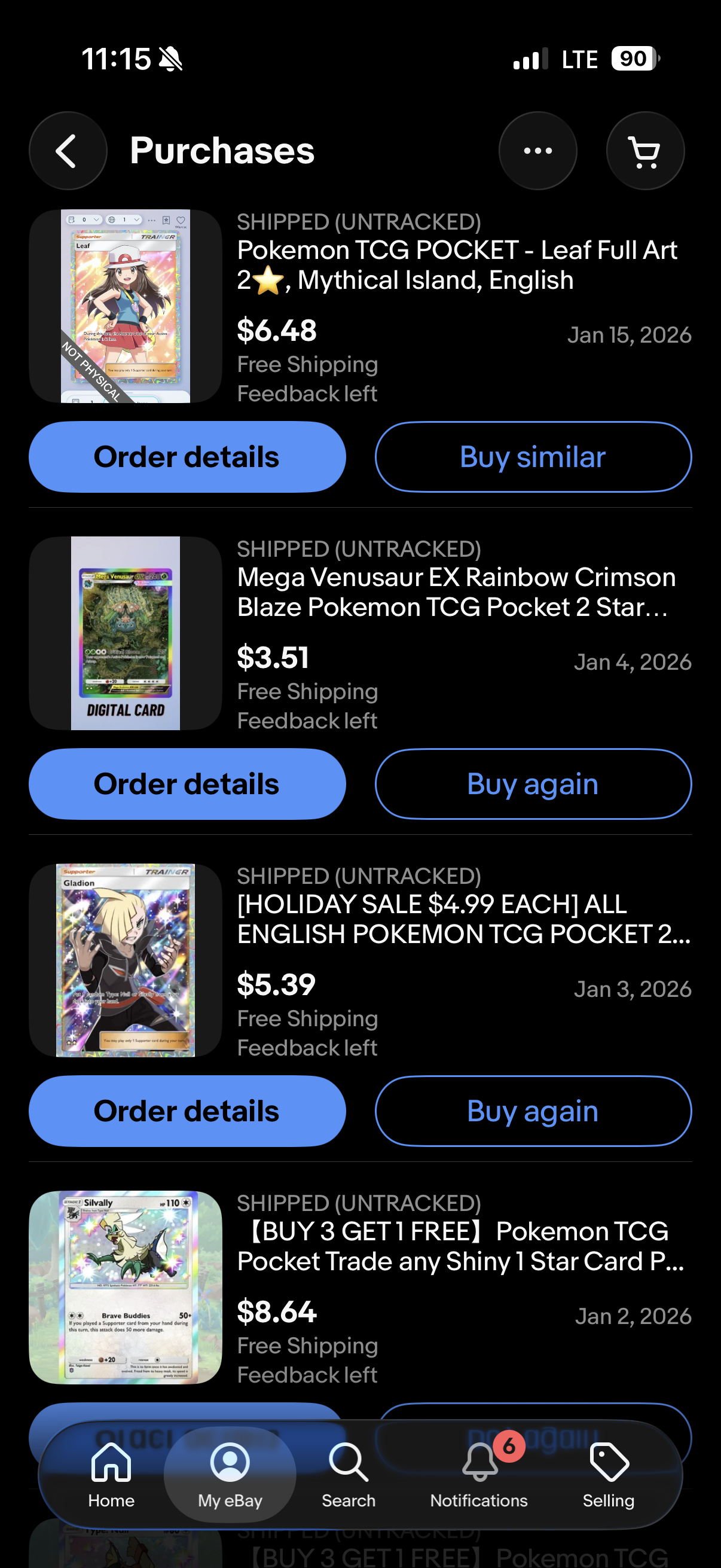
Task: Open the three-dot overflow menu
Action: (x=537, y=150)
